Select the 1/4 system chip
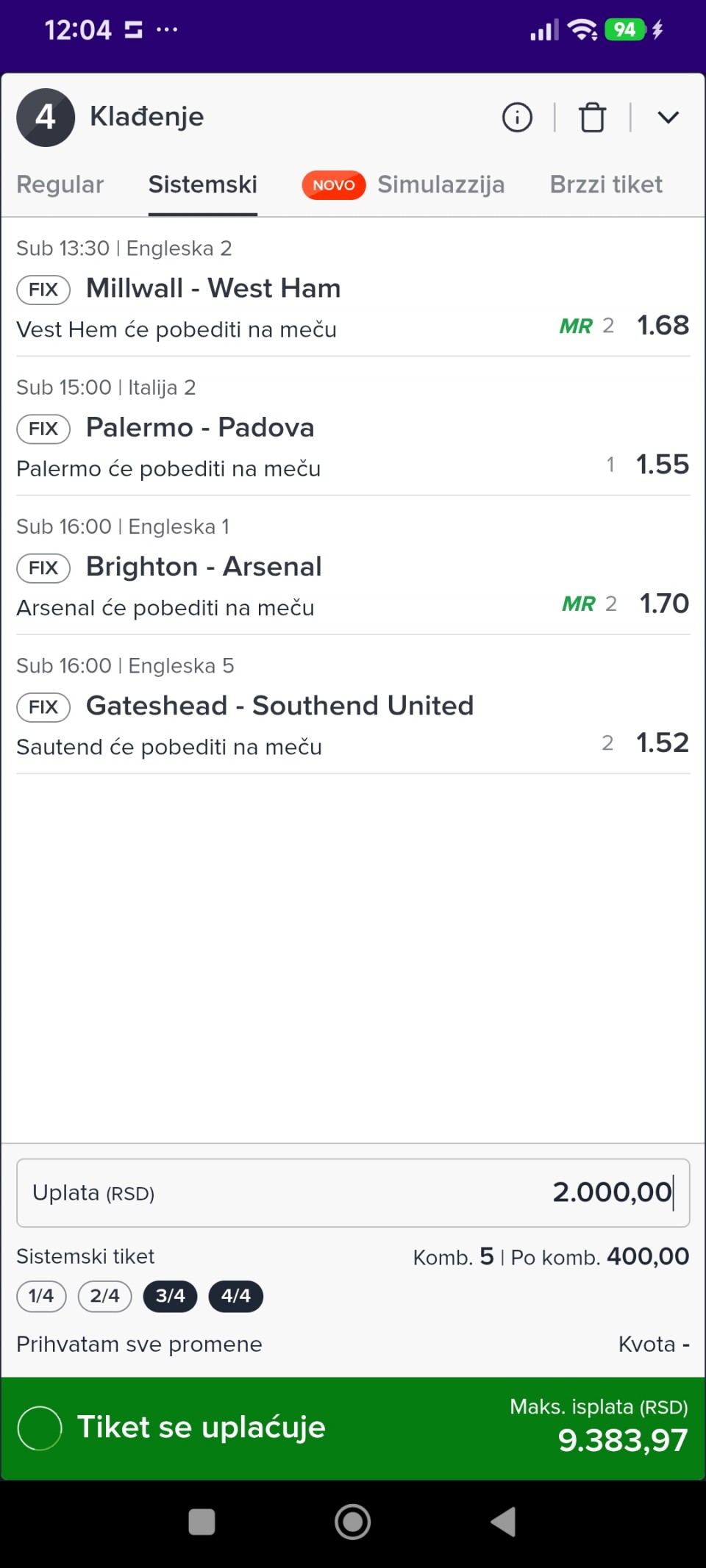706x1568 pixels. pyautogui.click(x=41, y=1295)
